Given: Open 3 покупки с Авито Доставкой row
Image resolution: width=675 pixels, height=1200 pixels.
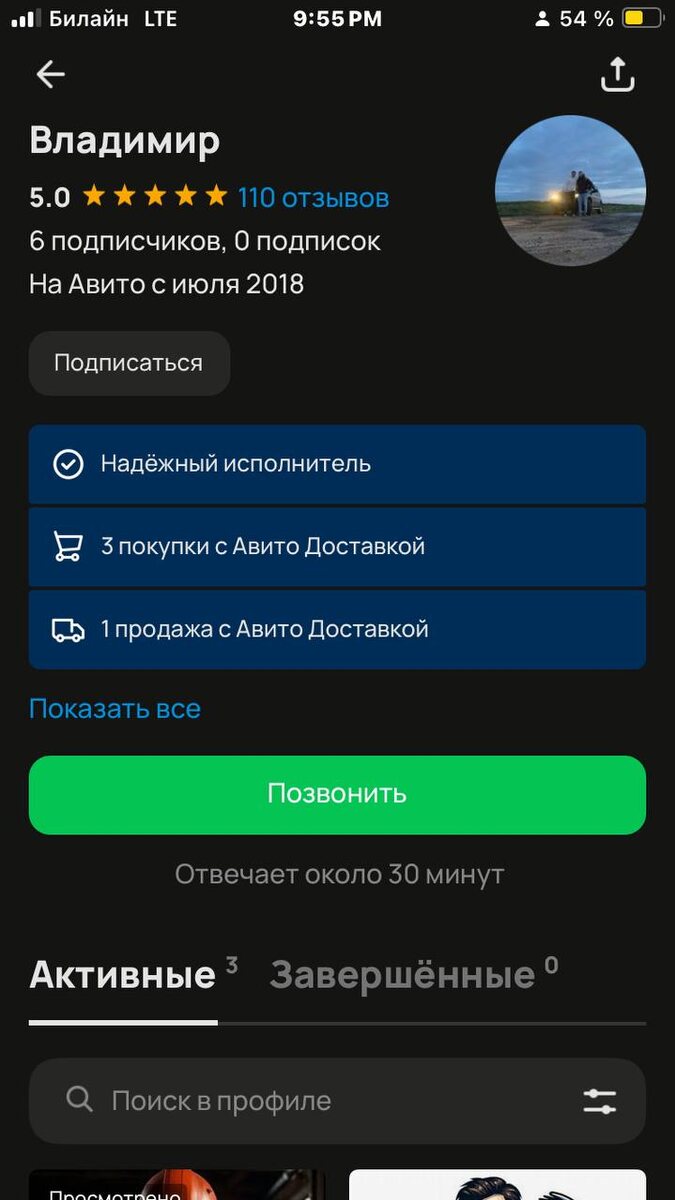Looking at the screenshot, I should click(337, 547).
